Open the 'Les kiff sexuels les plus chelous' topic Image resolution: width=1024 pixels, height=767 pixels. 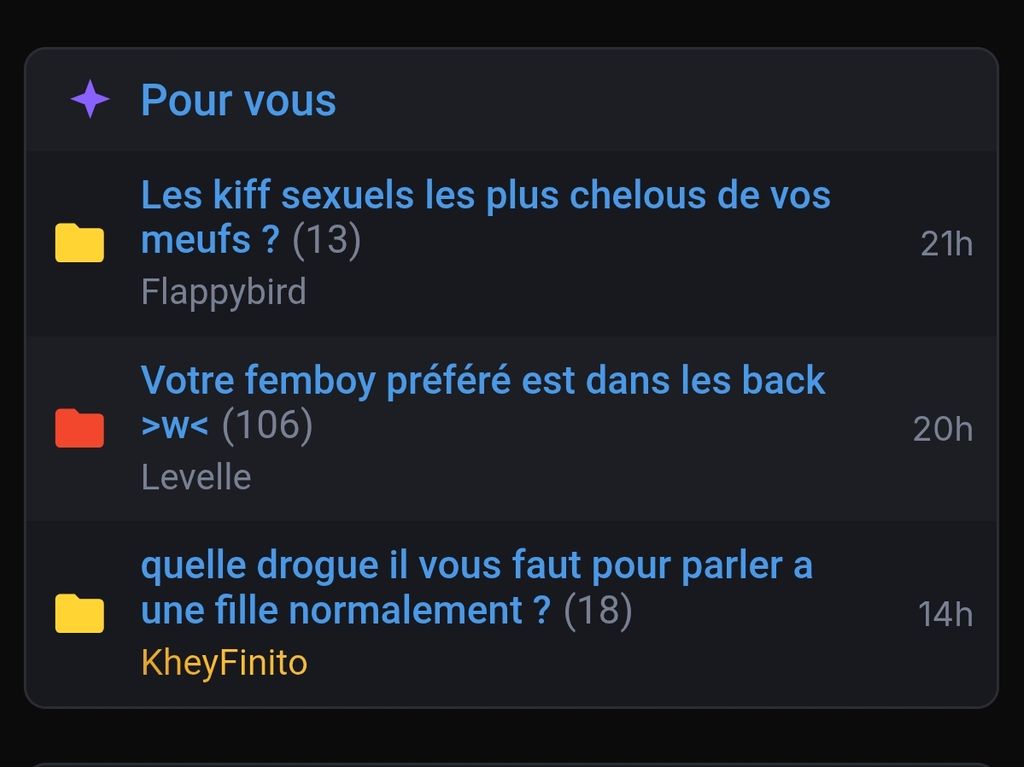coord(485,196)
